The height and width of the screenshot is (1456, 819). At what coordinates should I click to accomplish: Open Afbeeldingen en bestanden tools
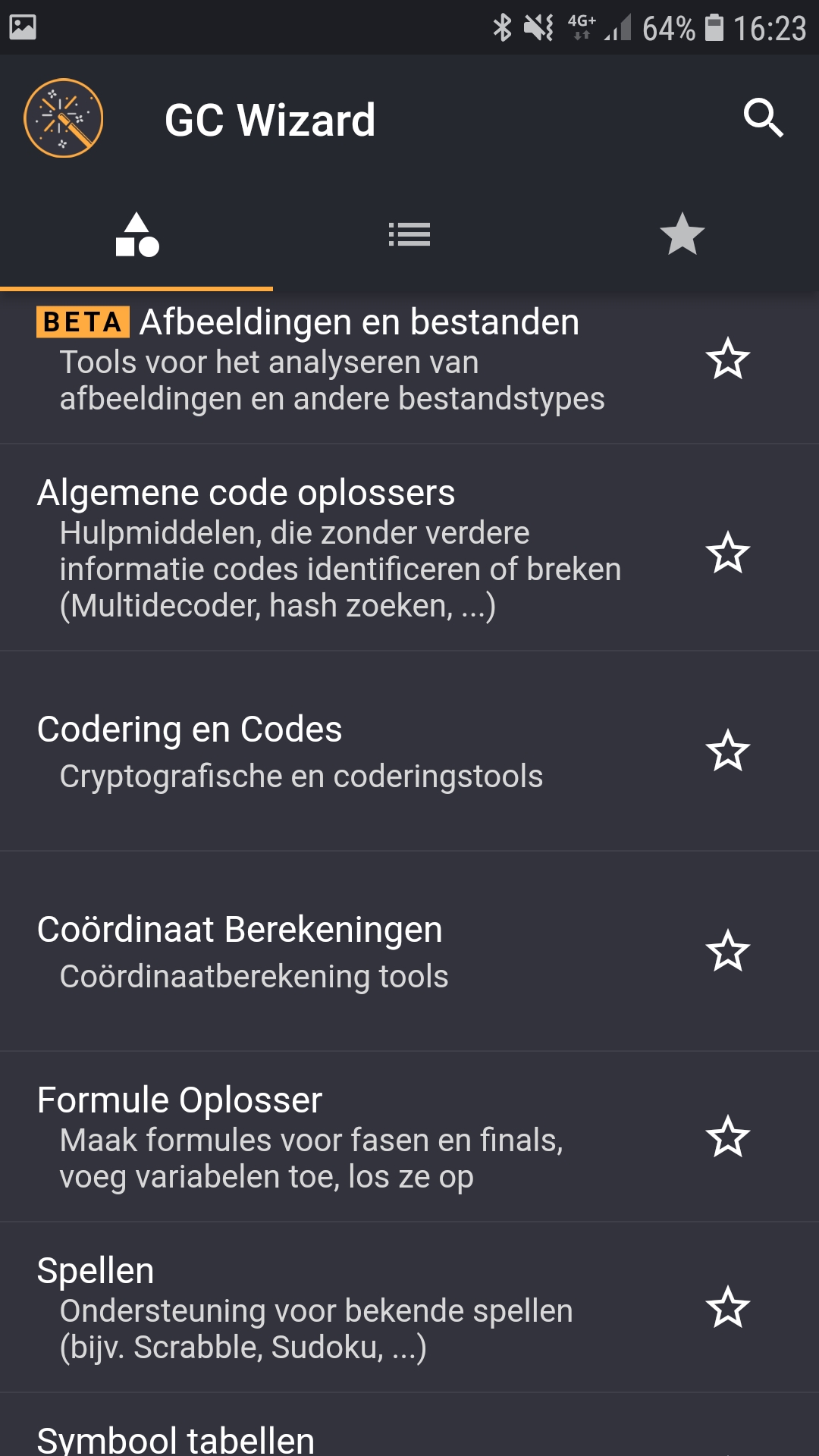pos(334,359)
